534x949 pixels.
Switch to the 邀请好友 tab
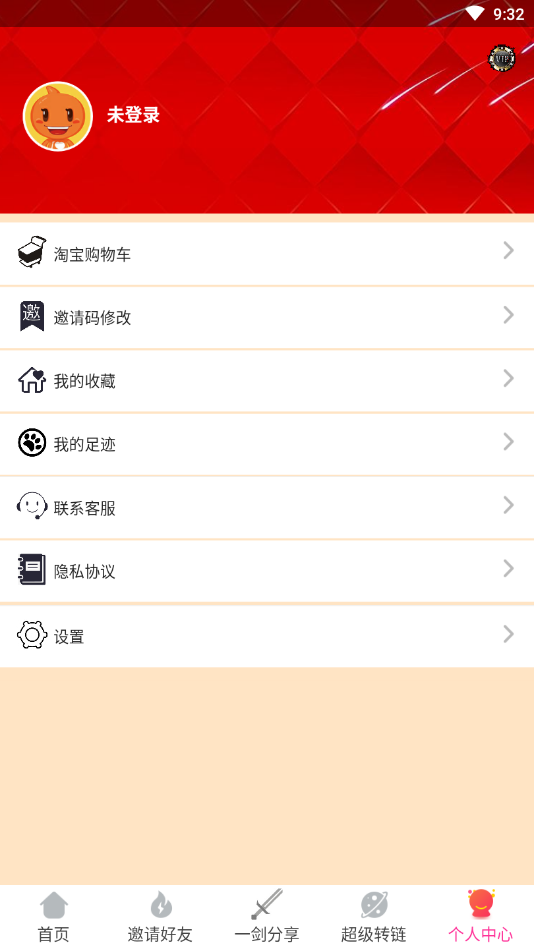160,918
